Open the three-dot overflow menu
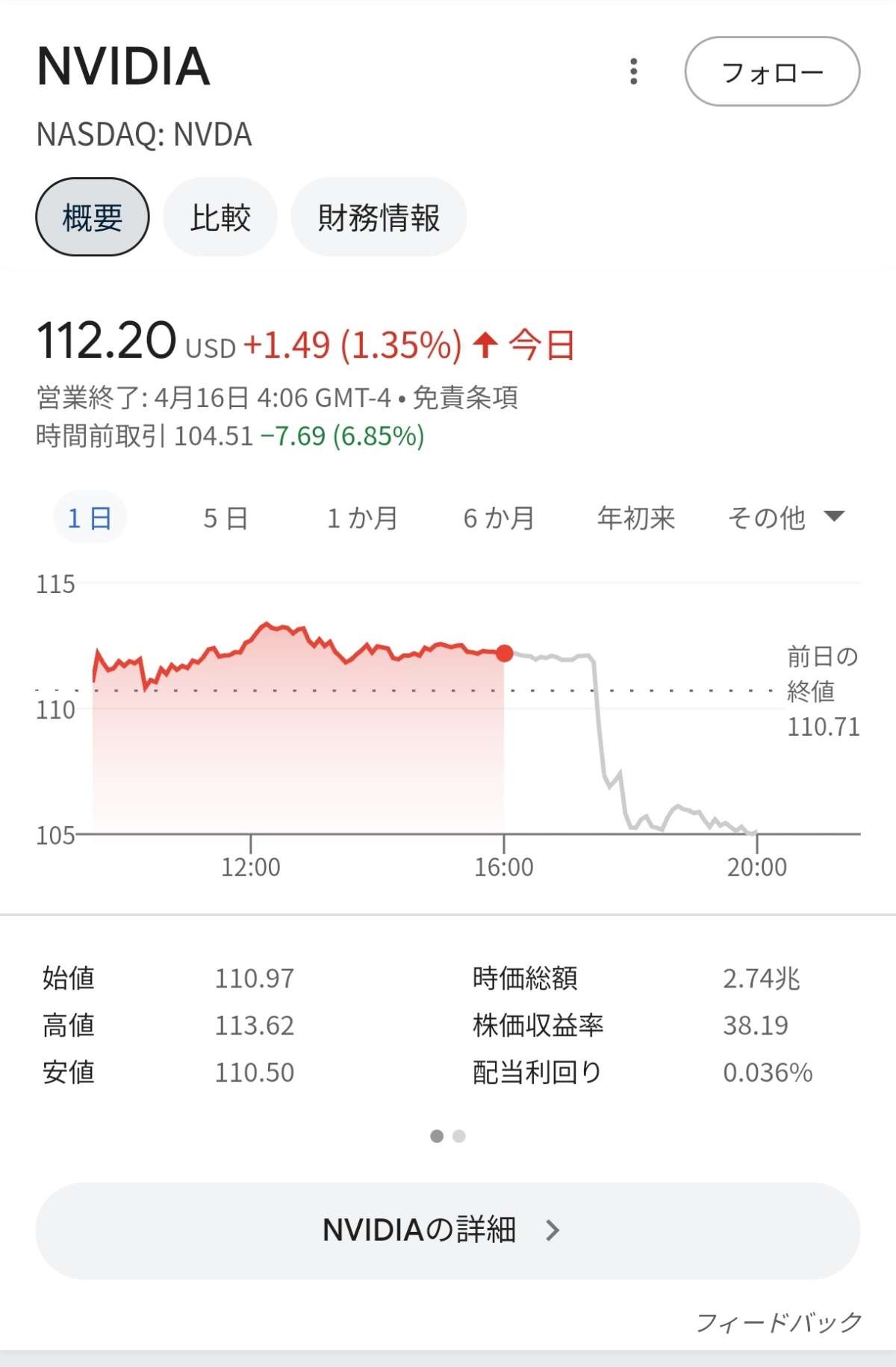This screenshot has width=896, height=1367. 634,72
